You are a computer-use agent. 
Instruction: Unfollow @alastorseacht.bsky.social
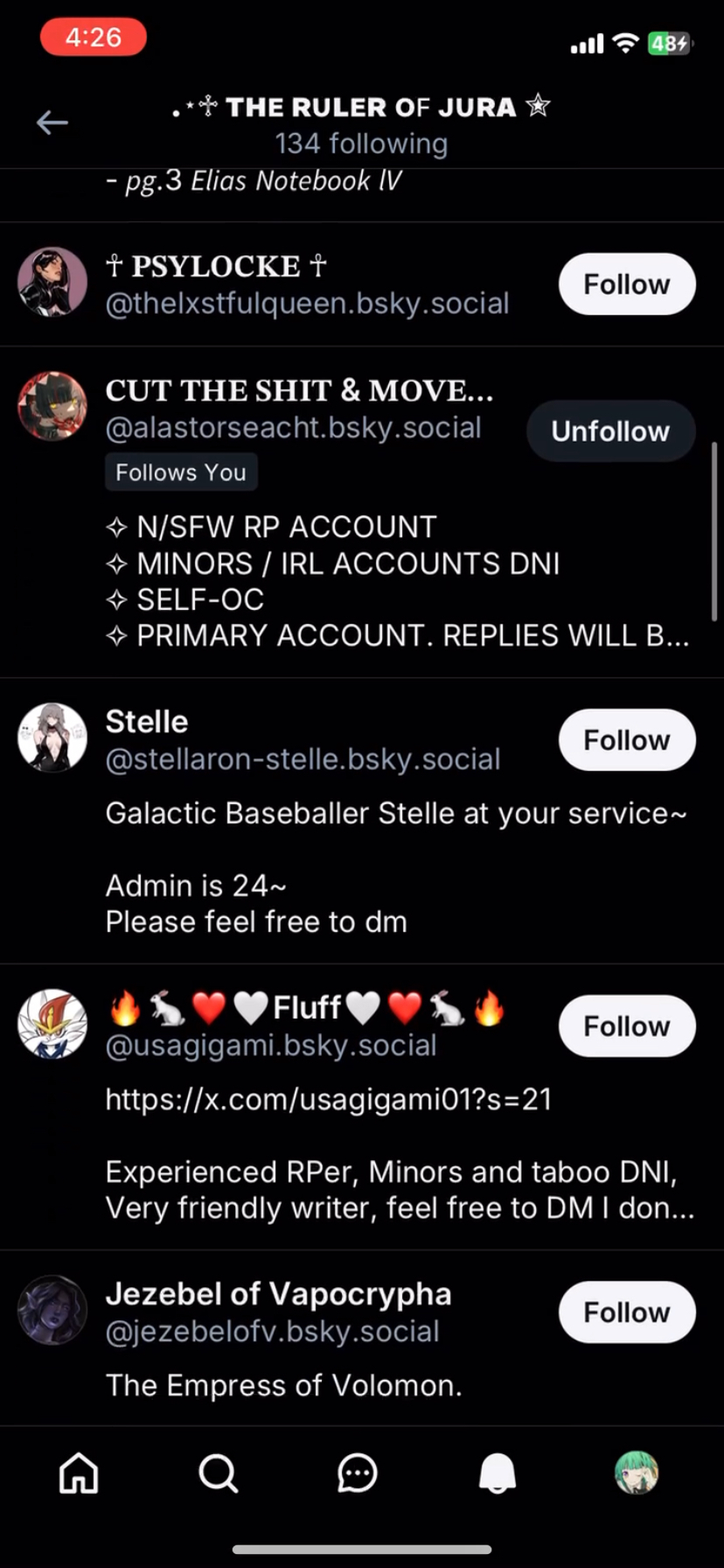(x=610, y=431)
